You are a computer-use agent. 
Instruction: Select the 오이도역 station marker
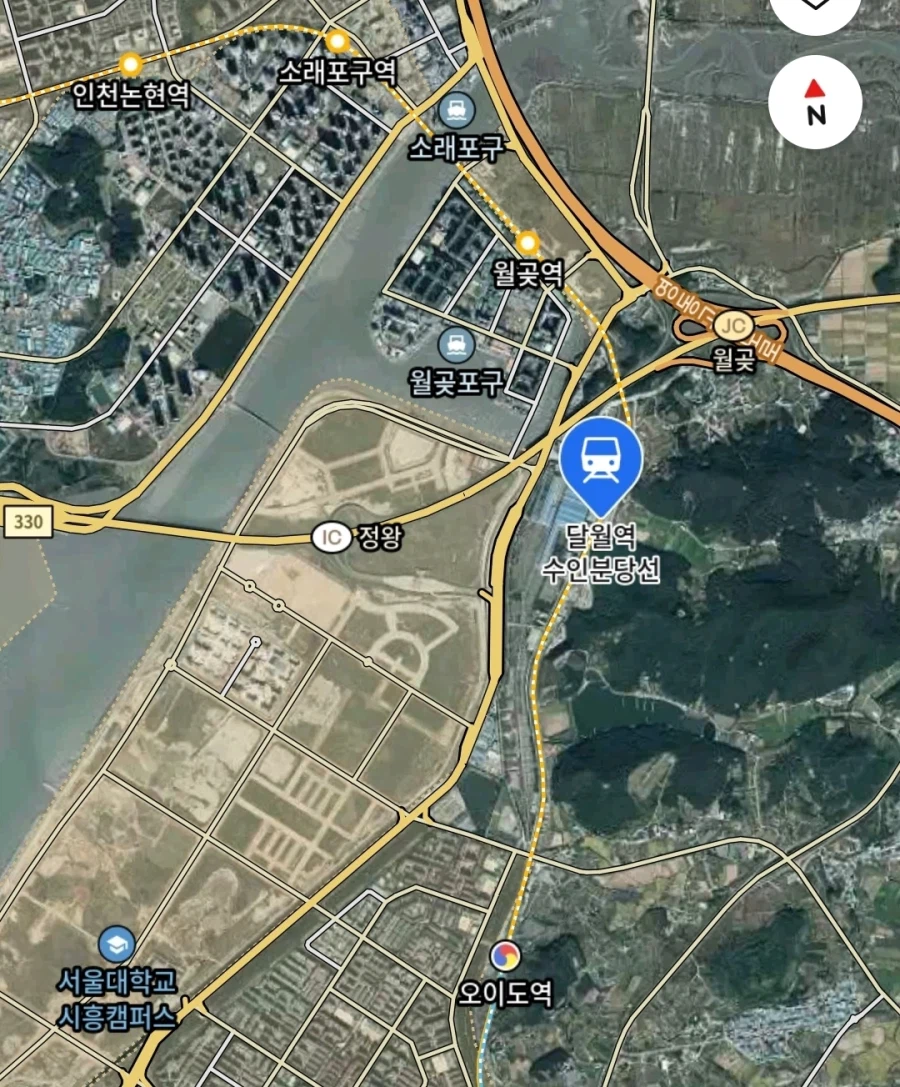click(x=506, y=956)
